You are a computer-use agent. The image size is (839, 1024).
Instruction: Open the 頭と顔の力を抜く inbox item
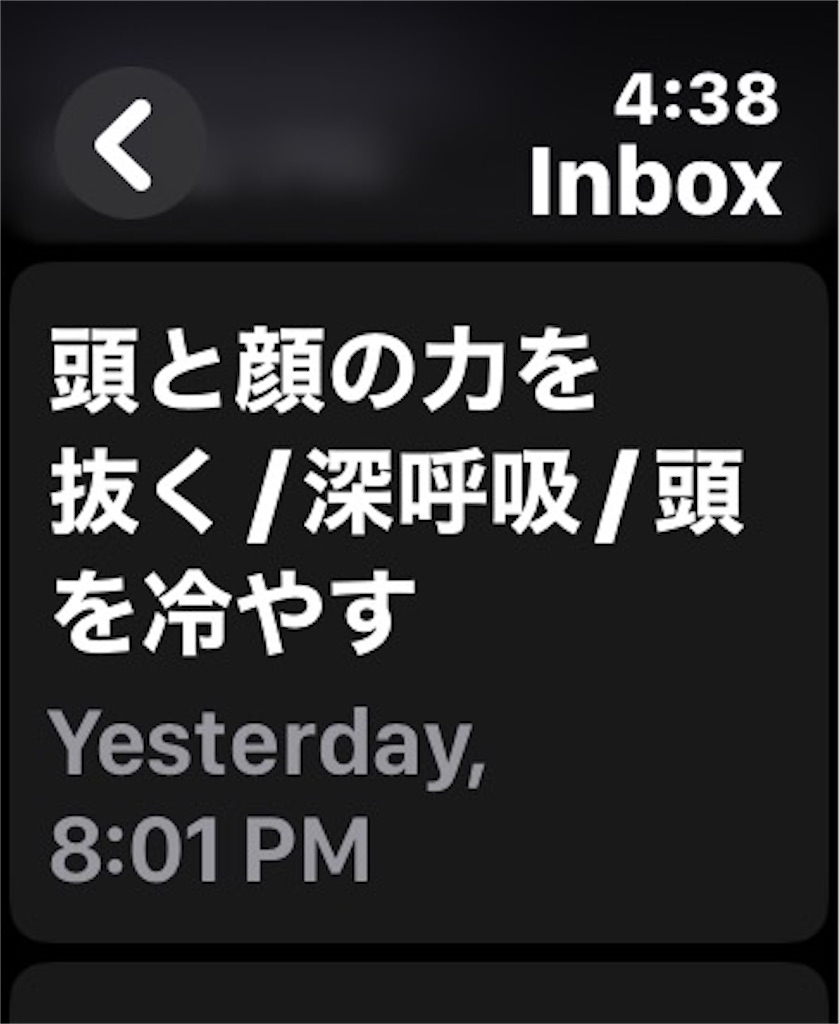click(418, 600)
